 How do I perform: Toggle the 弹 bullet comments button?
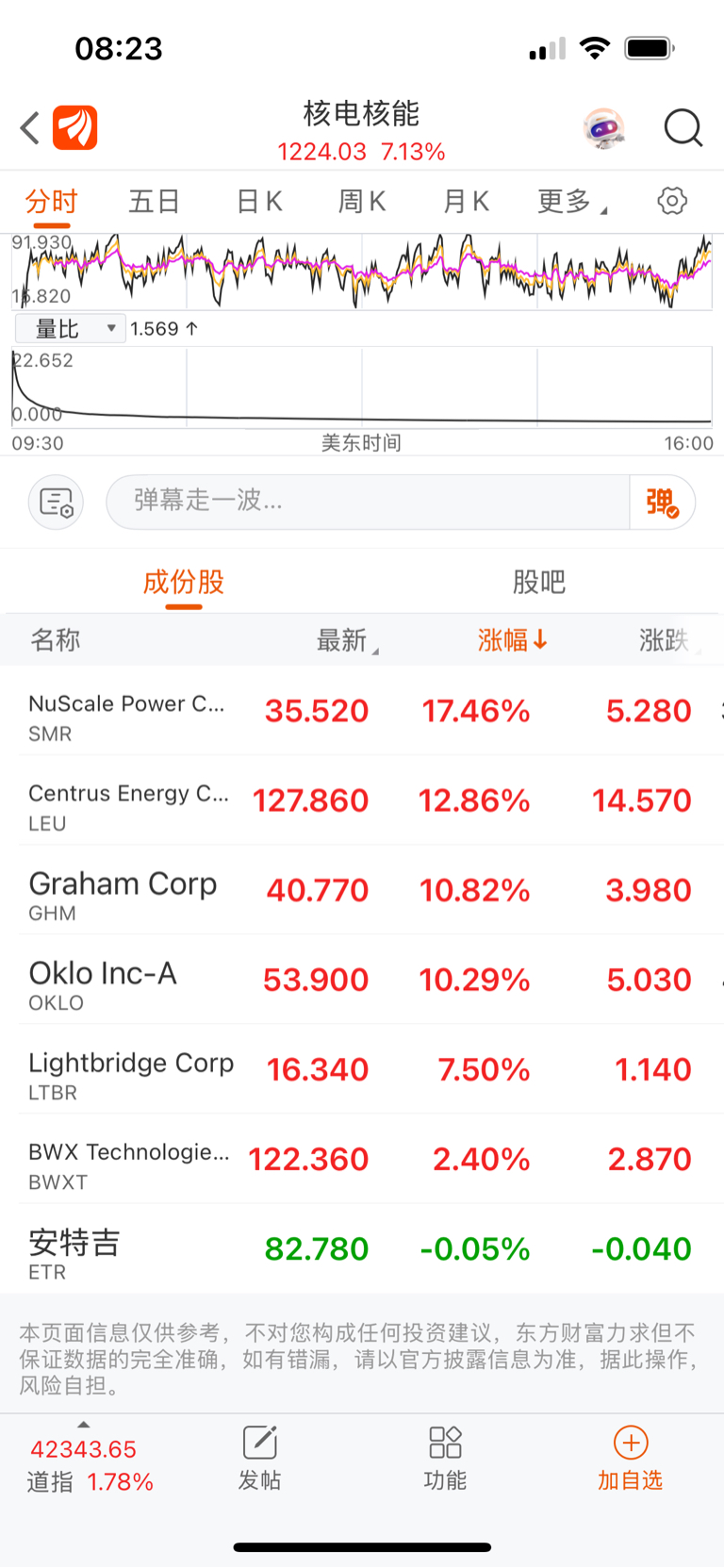click(x=663, y=502)
